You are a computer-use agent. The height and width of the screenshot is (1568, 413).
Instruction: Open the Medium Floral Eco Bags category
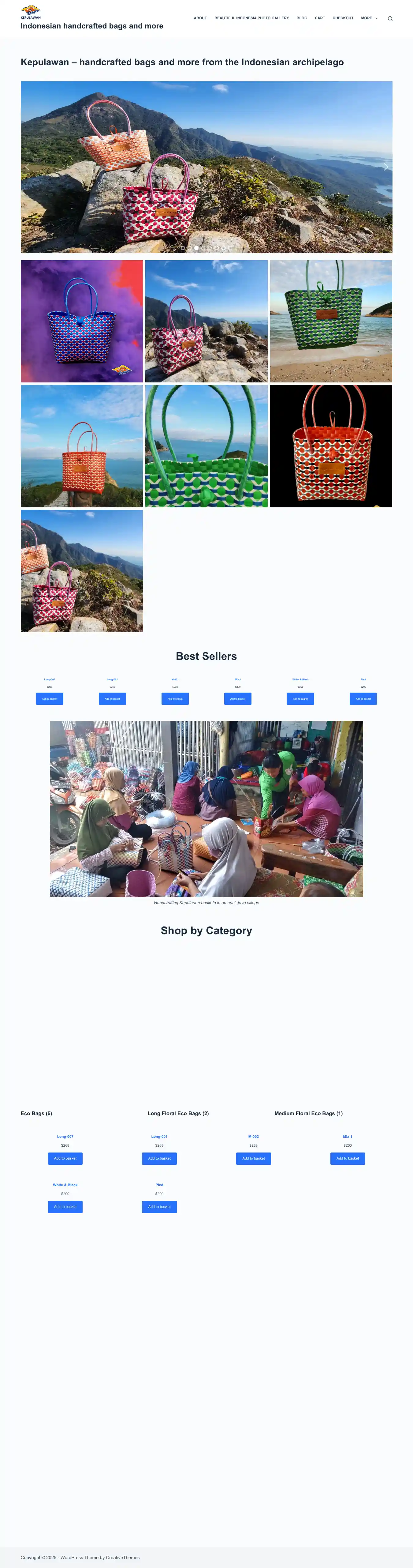(308, 1113)
